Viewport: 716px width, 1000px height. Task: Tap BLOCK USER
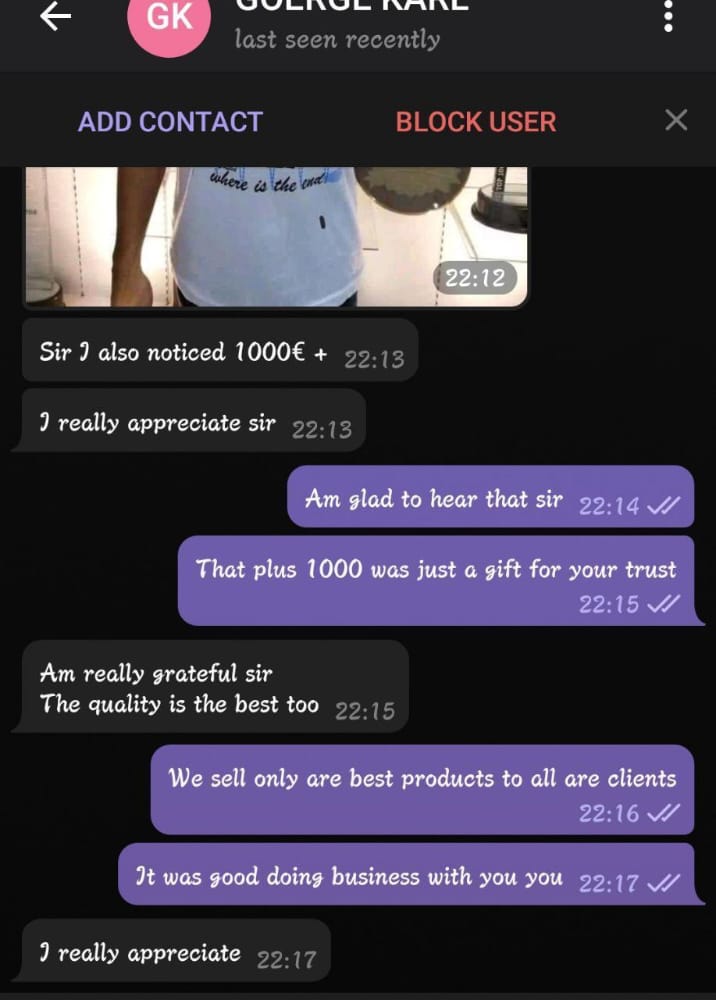click(x=476, y=122)
